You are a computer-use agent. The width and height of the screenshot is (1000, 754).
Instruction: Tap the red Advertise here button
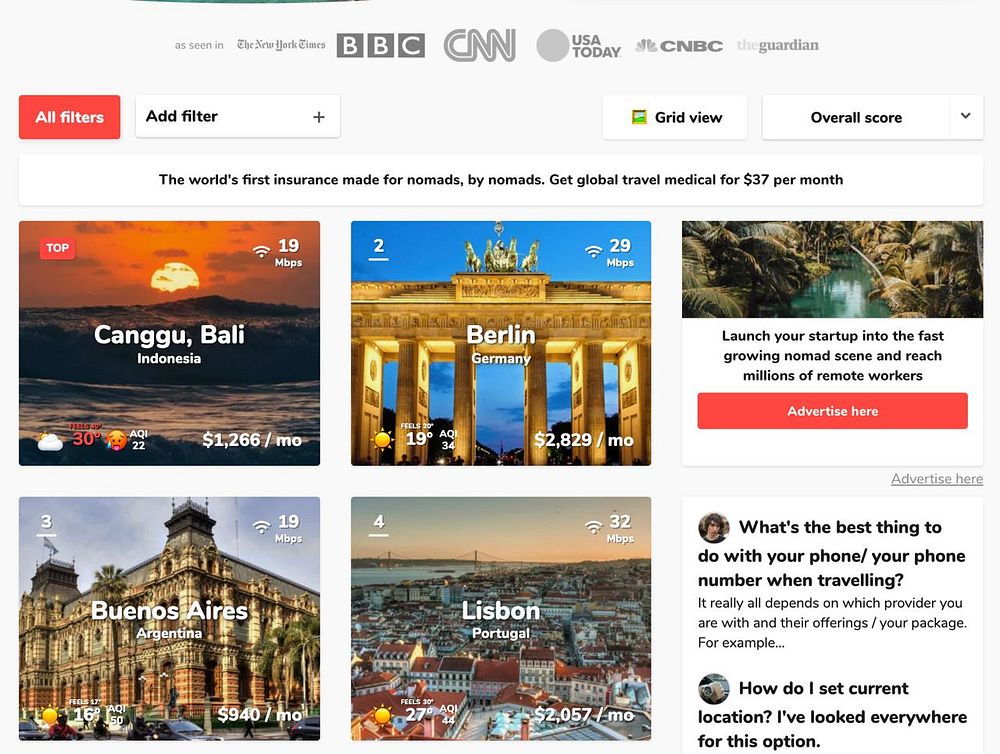tap(832, 411)
